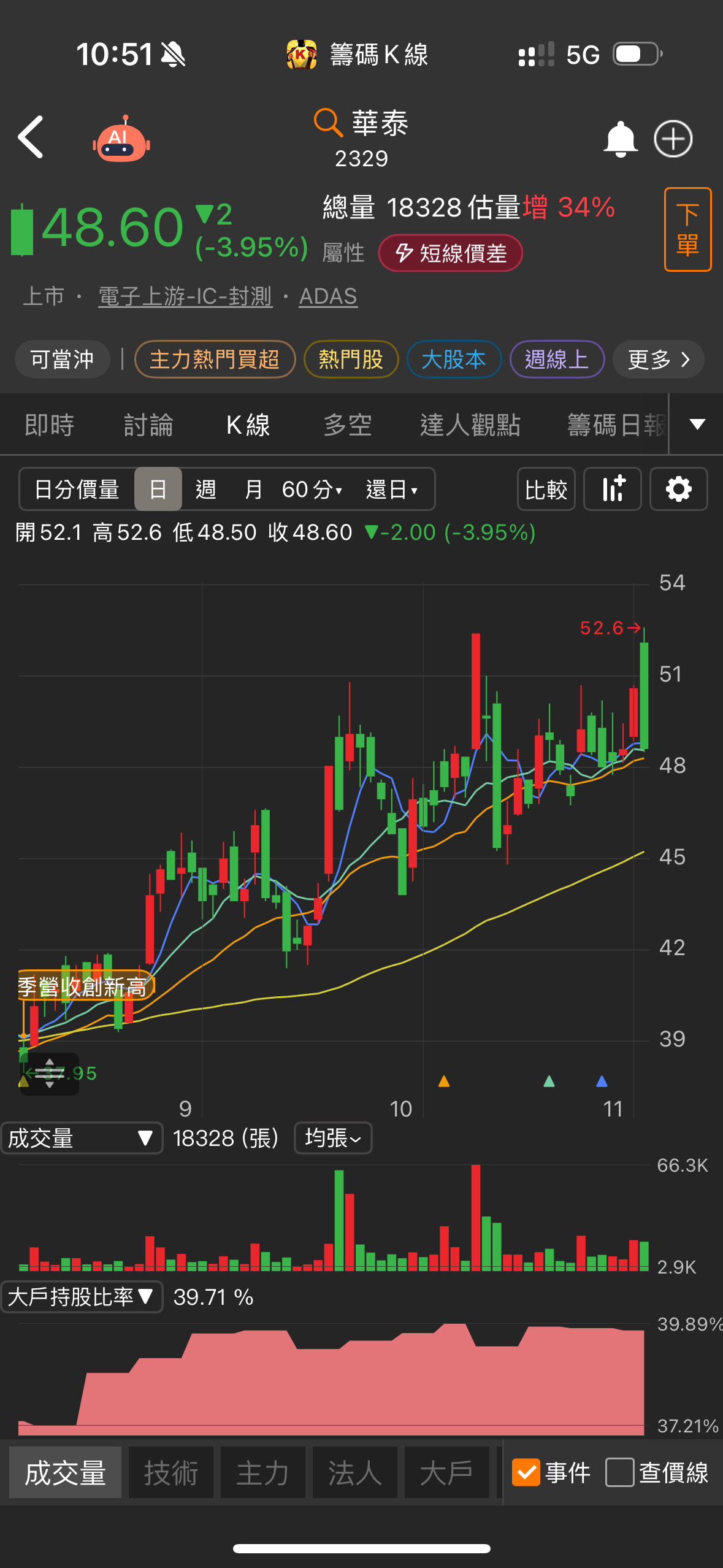Switch to the 即時 tab

click(50, 425)
